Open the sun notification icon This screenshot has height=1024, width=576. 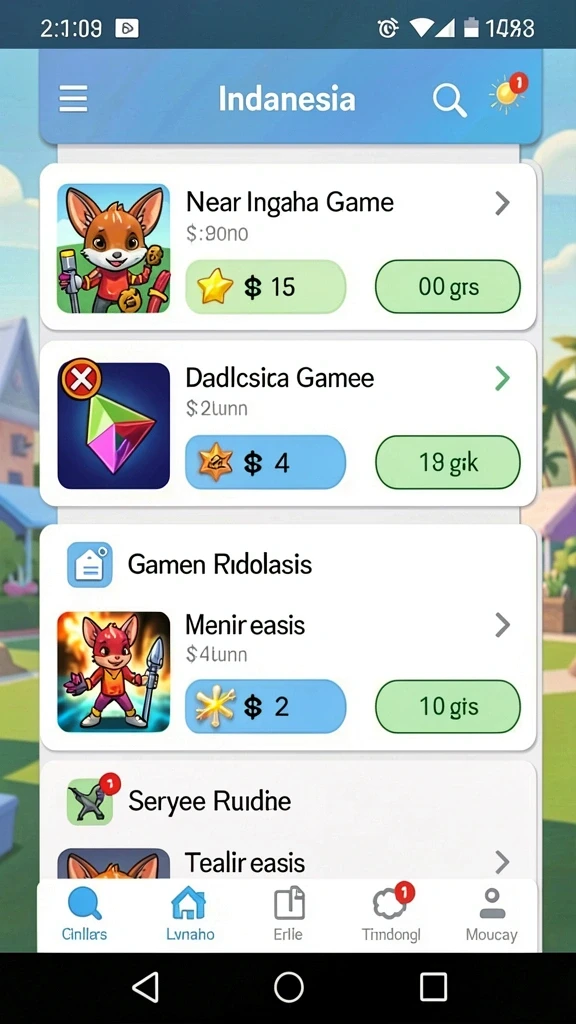(x=507, y=93)
